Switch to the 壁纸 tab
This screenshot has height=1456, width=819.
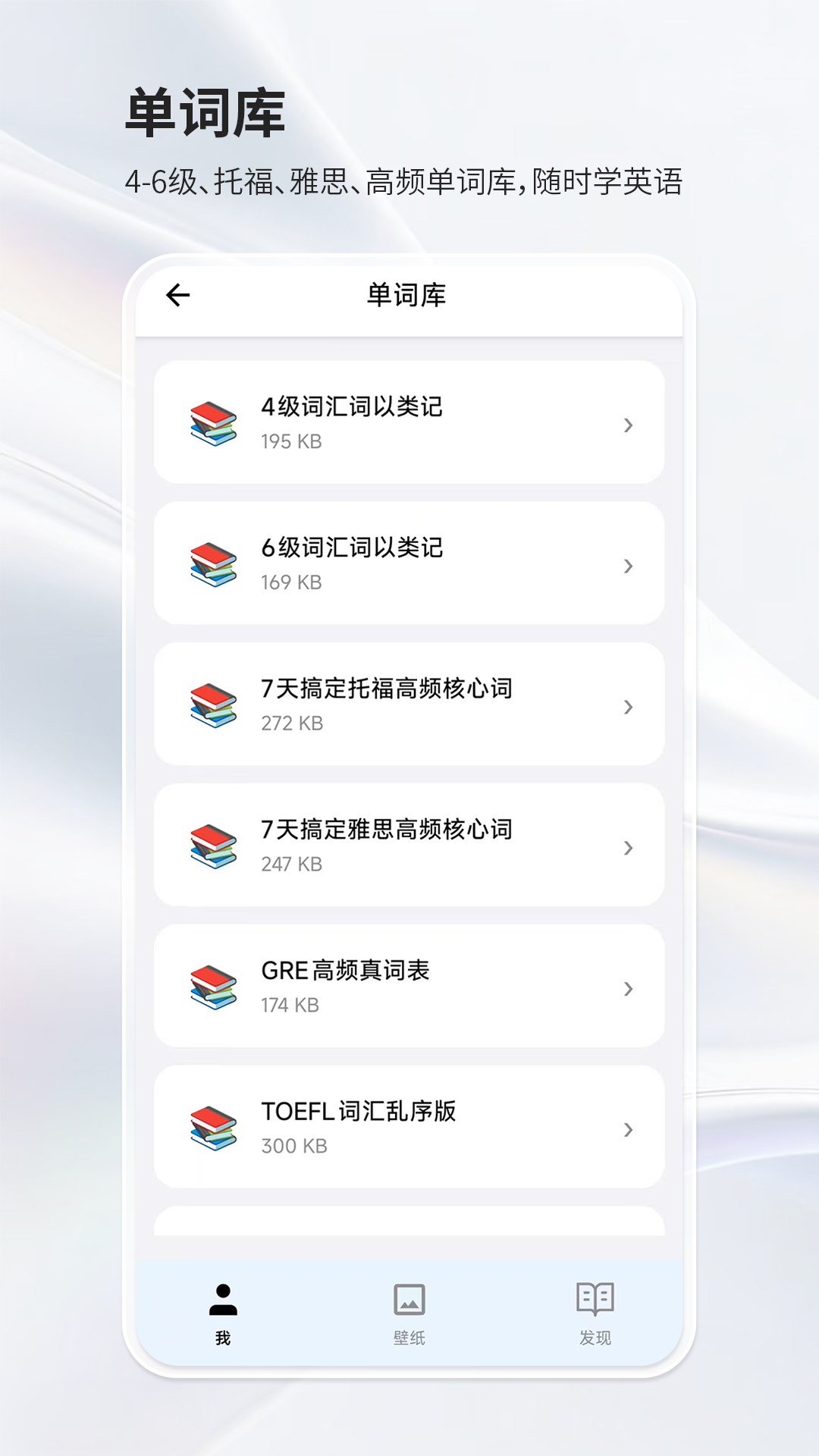[409, 1318]
